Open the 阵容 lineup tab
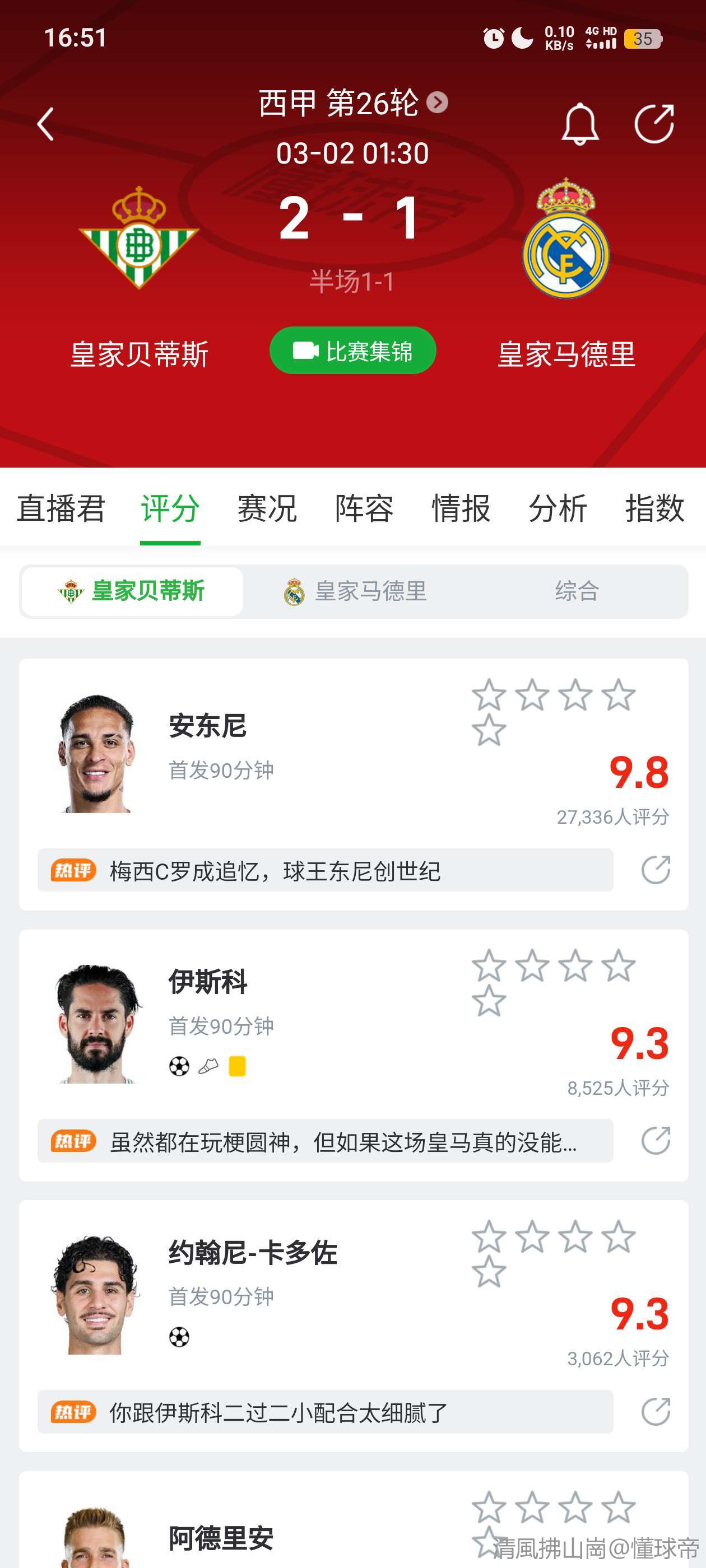The height and width of the screenshot is (1568, 706). click(364, 508)
